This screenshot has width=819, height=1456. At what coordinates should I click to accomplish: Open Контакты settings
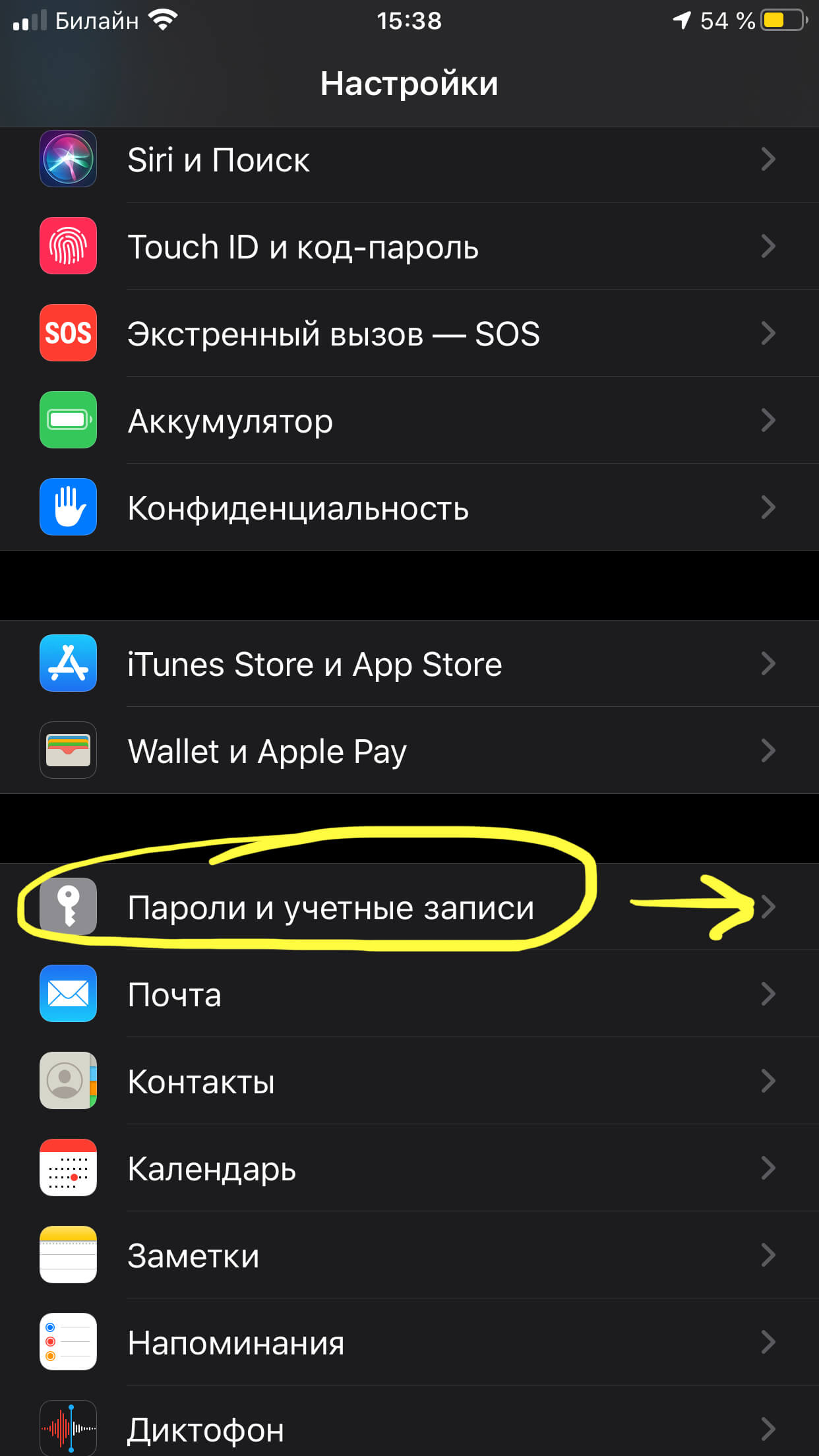click(x=409, y=1081)
